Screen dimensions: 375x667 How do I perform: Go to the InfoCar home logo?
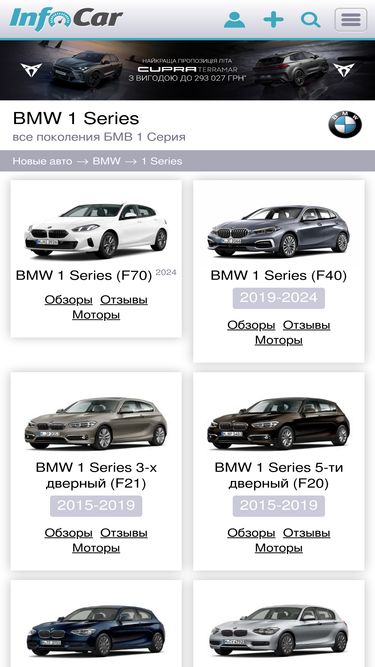point(66,20)
